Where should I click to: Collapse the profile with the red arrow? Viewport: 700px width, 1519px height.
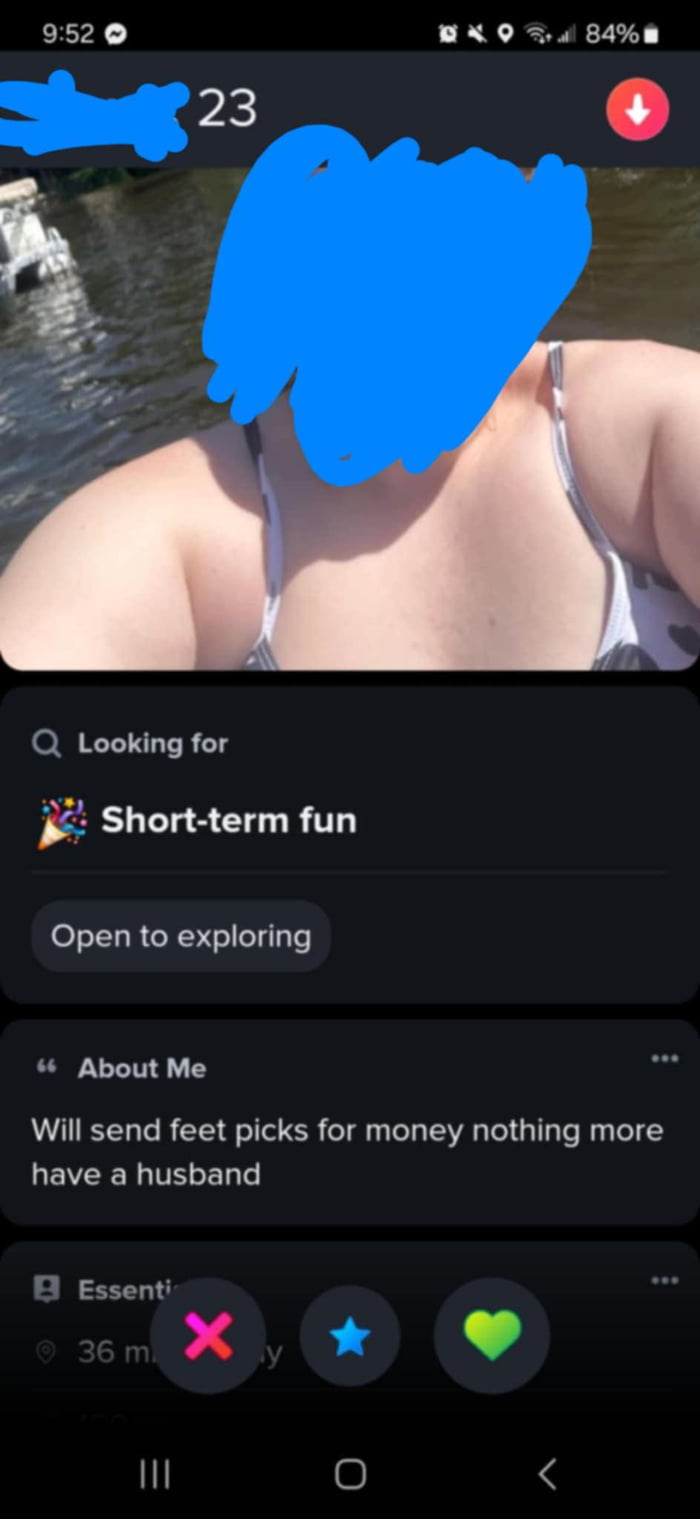tap(637, 111)
